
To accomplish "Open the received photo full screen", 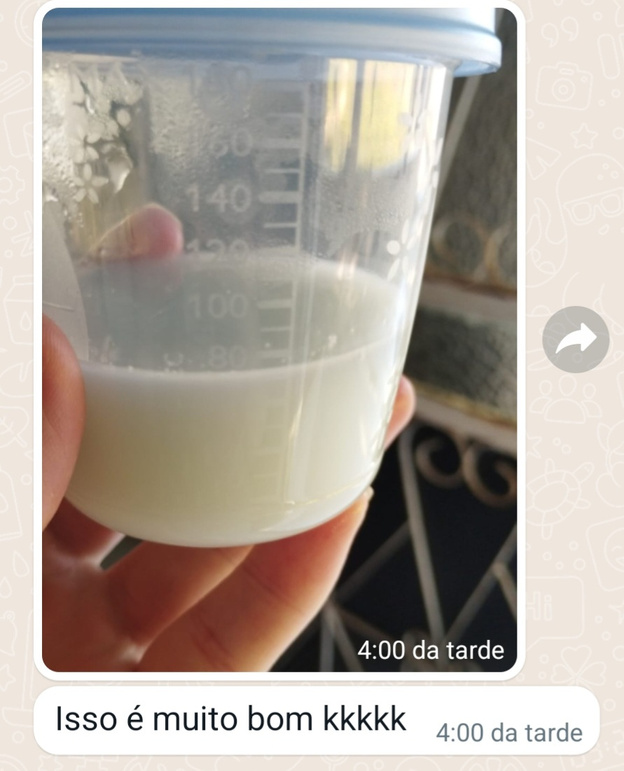I will pos(278,340).
